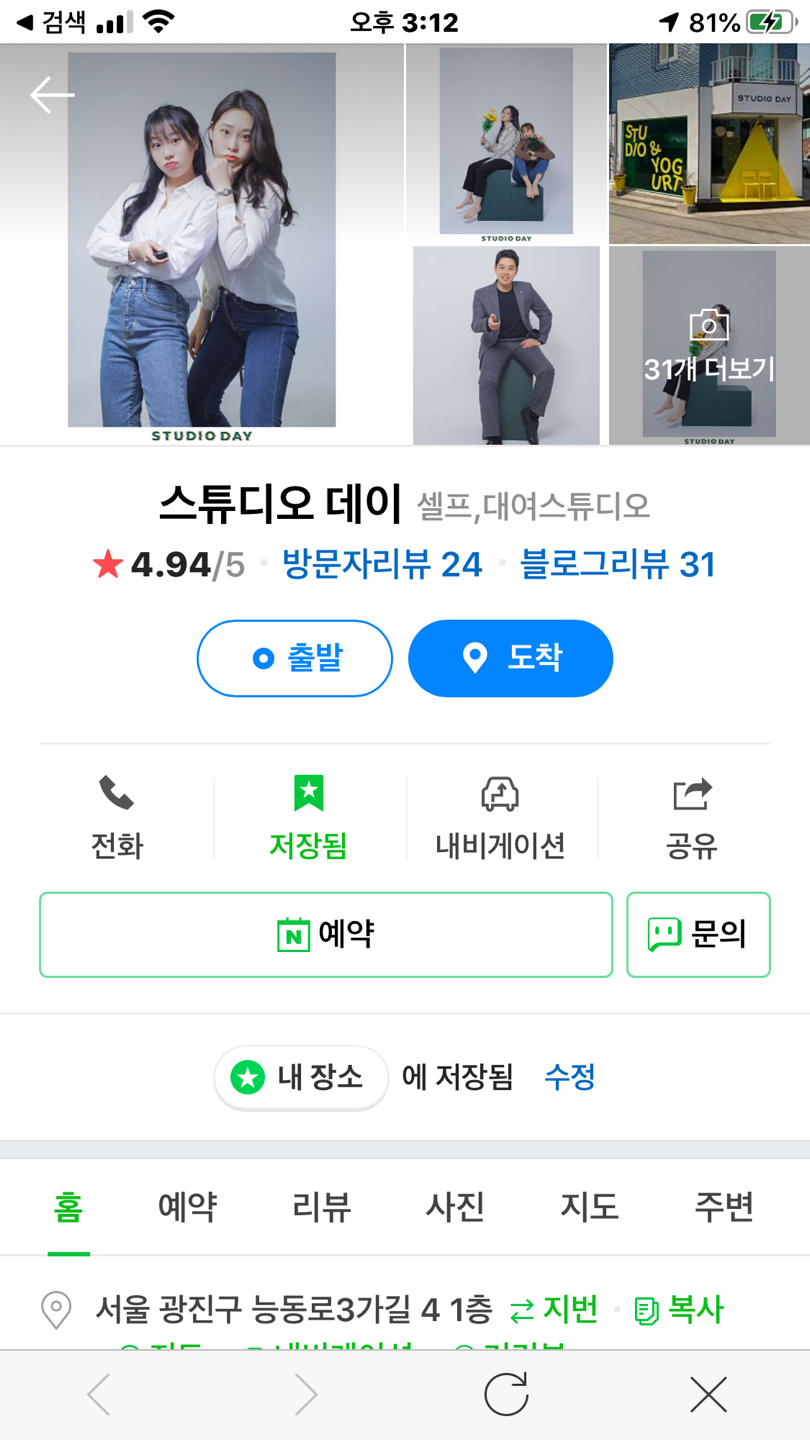The width and height of the screenshot is (810, 1440).
Task: Set this place as 도착 destination
Action: 510,658
